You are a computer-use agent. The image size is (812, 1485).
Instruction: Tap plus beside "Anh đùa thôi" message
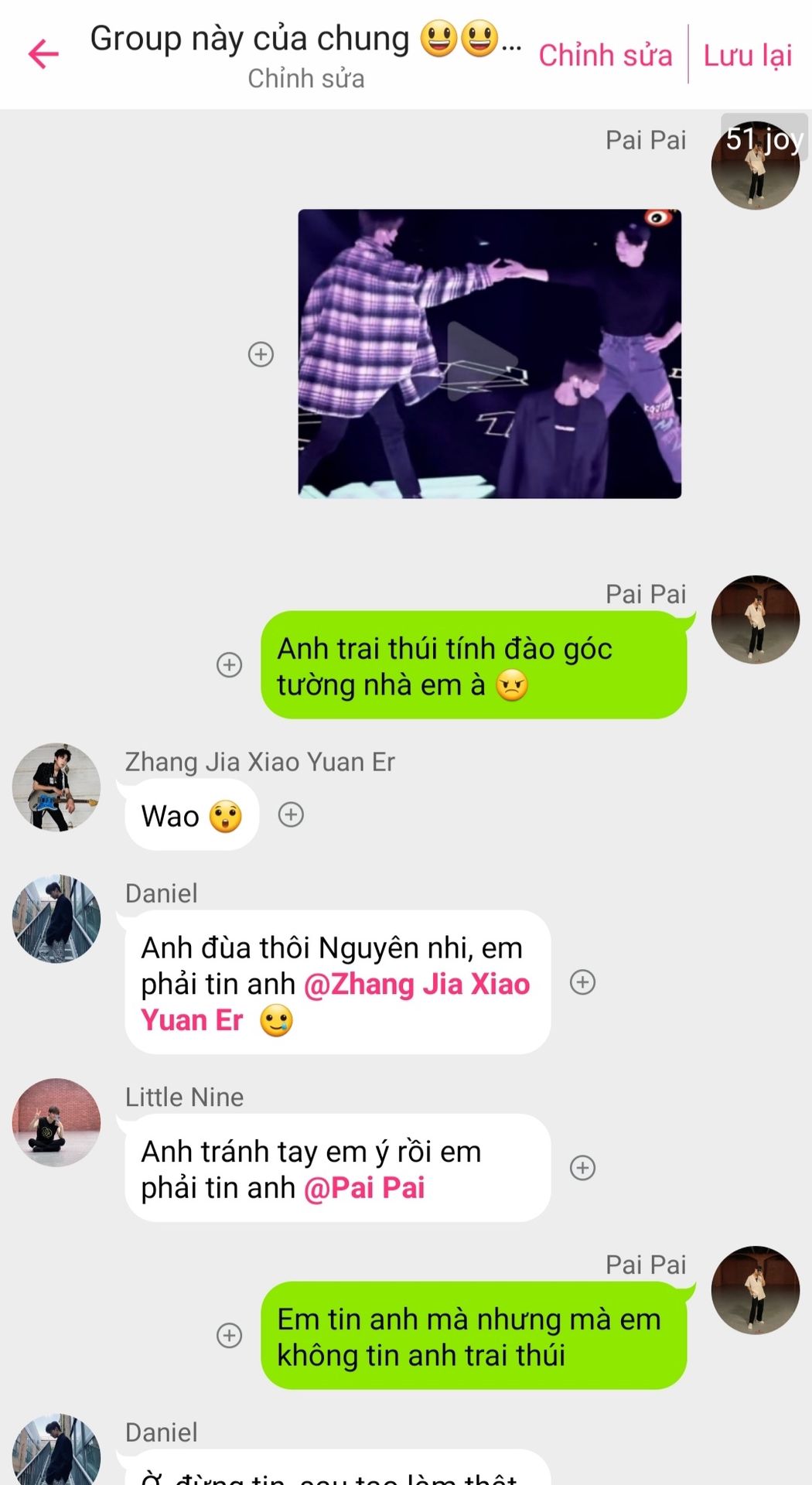[x=582, y=982]
